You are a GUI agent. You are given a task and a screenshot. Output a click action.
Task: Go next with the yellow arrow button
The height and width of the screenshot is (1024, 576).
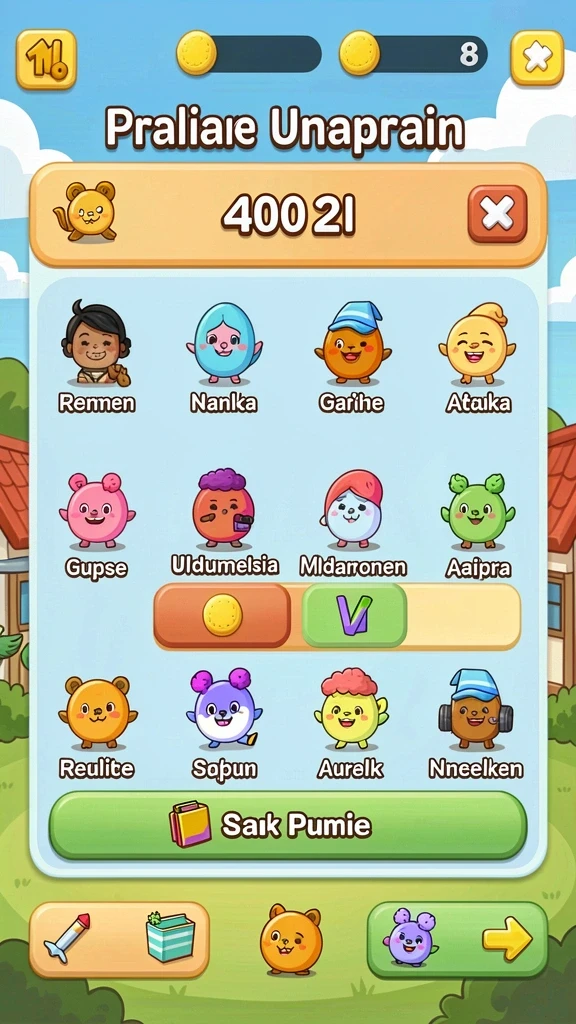[x=457, y=940]
